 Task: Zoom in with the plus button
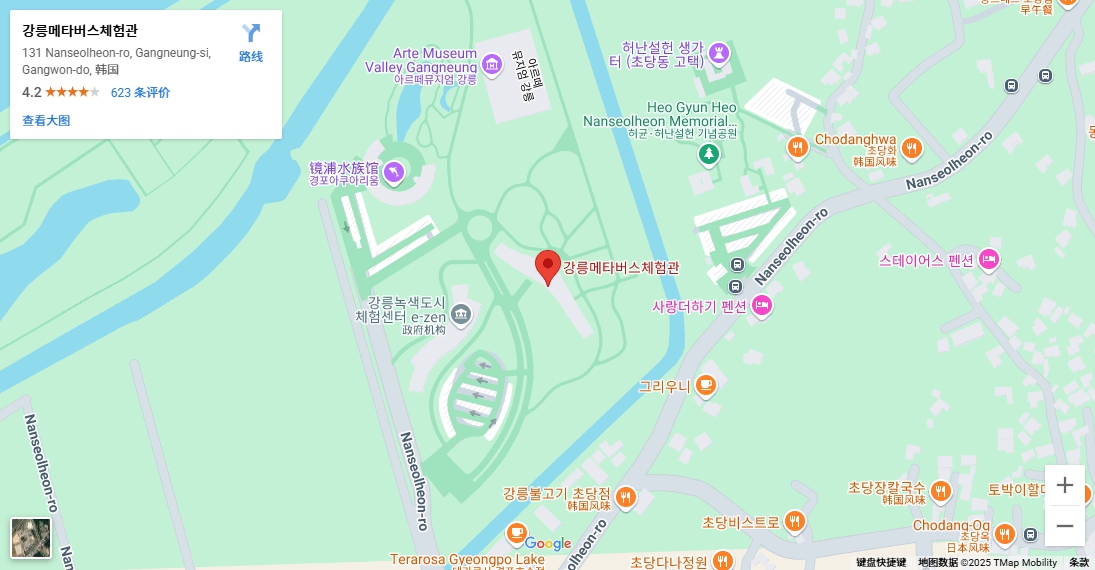pyautogui.click(x=1064, y=485)
